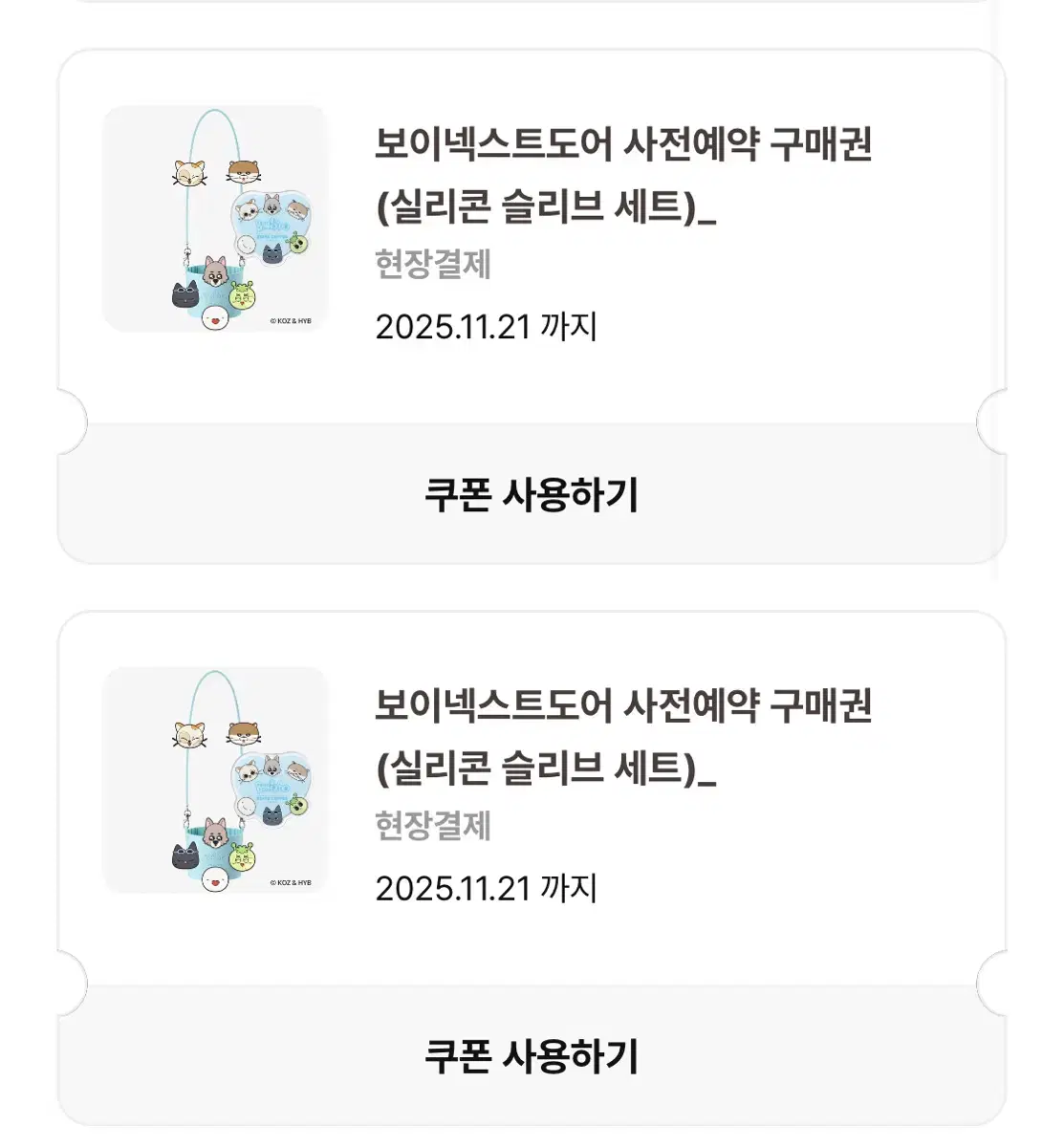Tap the black cat with glasses icon
This screenshot has width=1064, height=1147.
[x=185, y=293]
